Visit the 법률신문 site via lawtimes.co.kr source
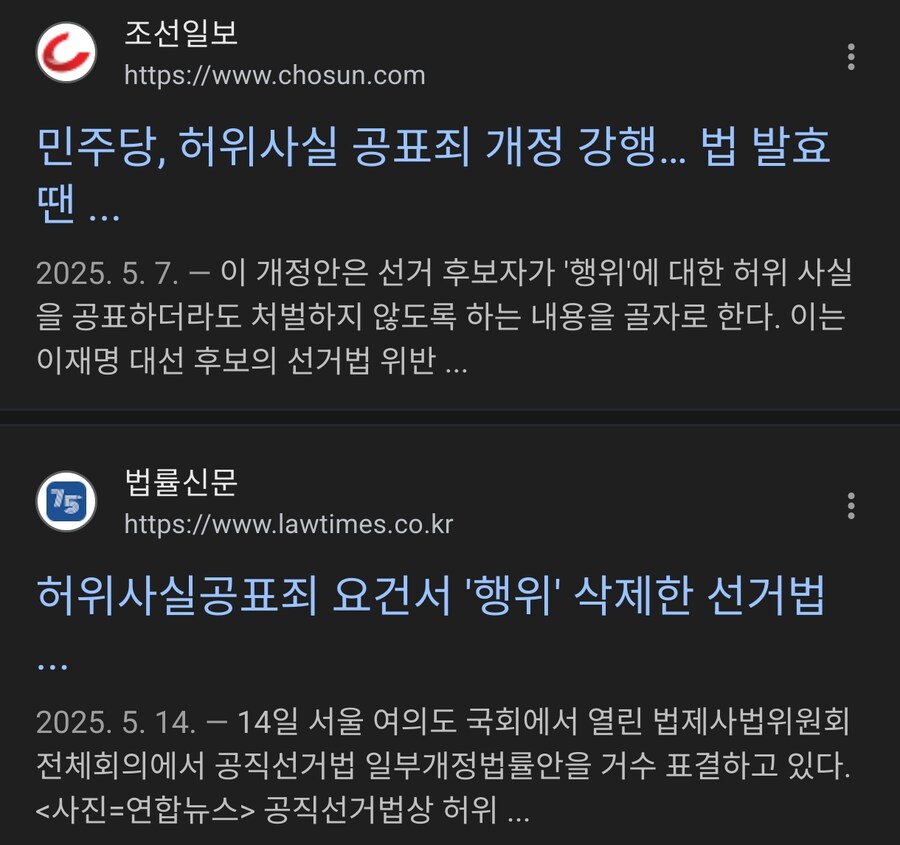Viewport: 900px width, 845px height. (288, 524)
